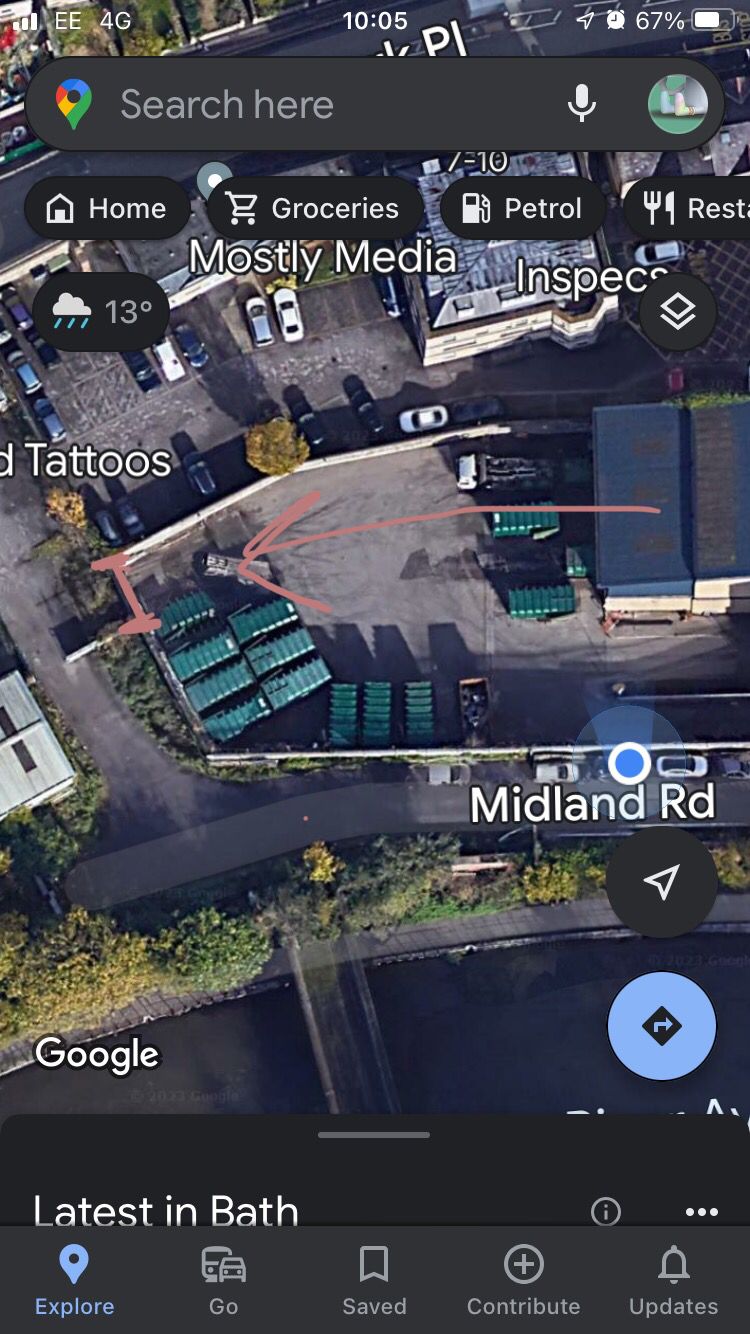
Task: Open the info icon beside Latest in Bath
Action: pyautogui.click(x=606, y=1211)
